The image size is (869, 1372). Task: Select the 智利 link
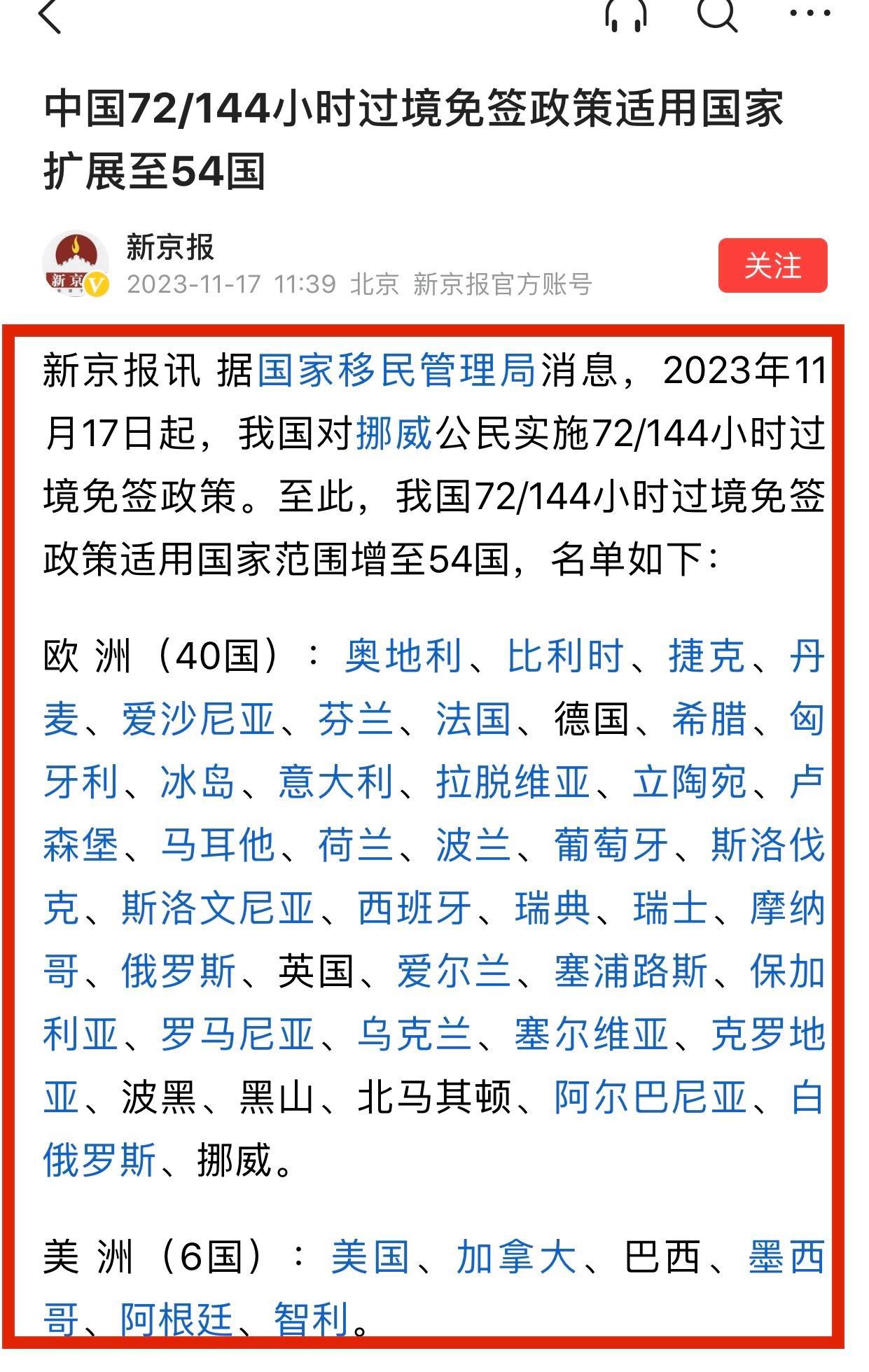point(311,1319)
